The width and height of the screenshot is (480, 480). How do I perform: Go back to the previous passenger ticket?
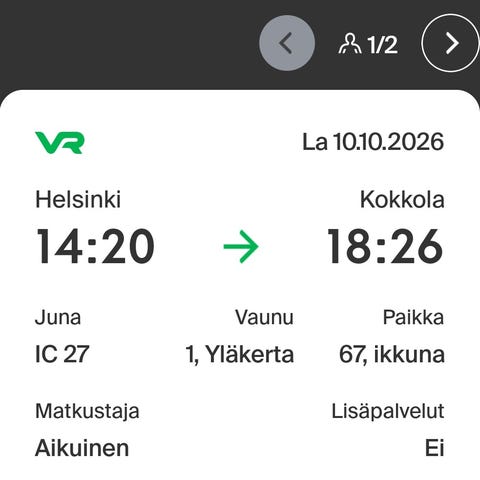(x=287, y=43)
